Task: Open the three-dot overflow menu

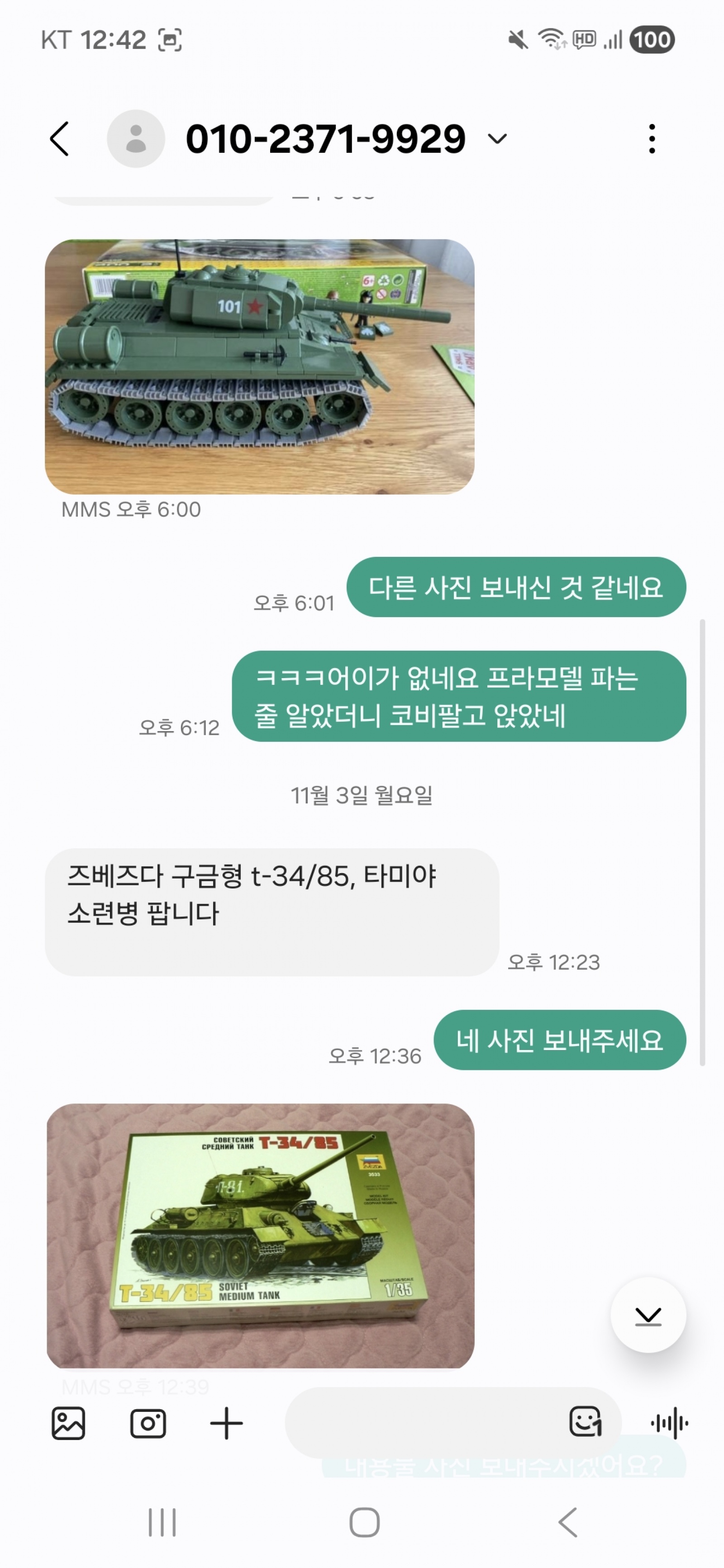Action: (x=652, y=139)
